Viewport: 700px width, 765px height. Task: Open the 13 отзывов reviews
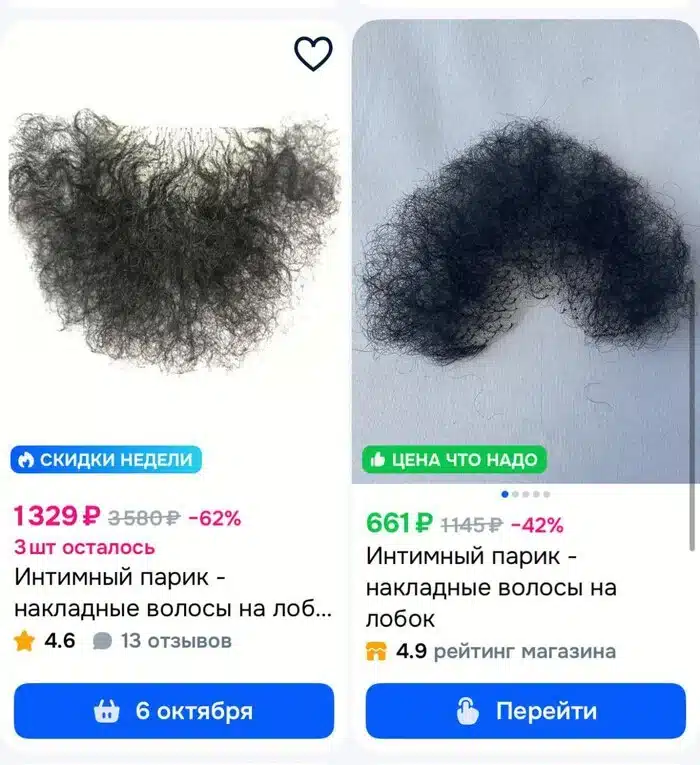164,641
